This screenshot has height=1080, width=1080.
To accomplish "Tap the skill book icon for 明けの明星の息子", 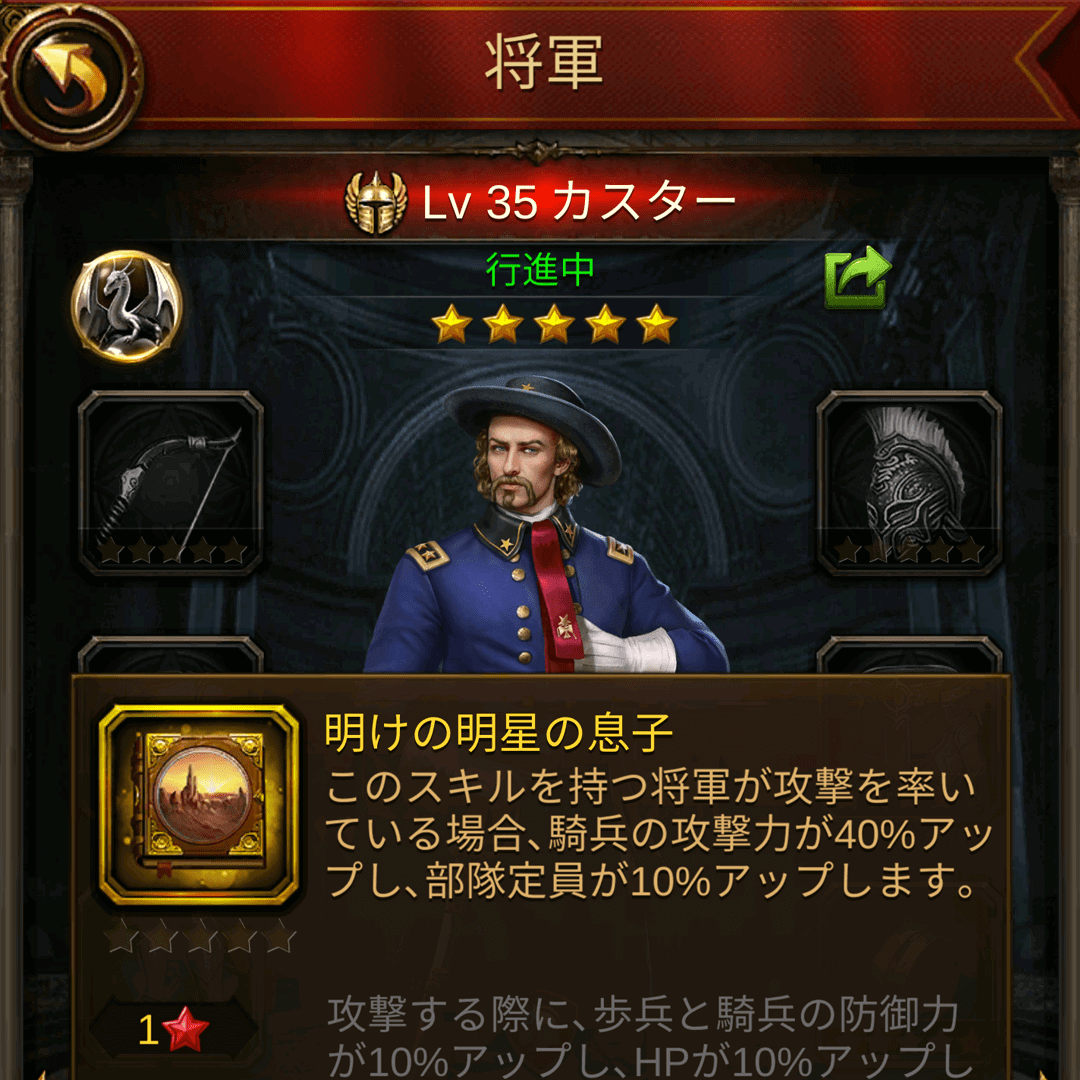I will (x=199, y=805).
